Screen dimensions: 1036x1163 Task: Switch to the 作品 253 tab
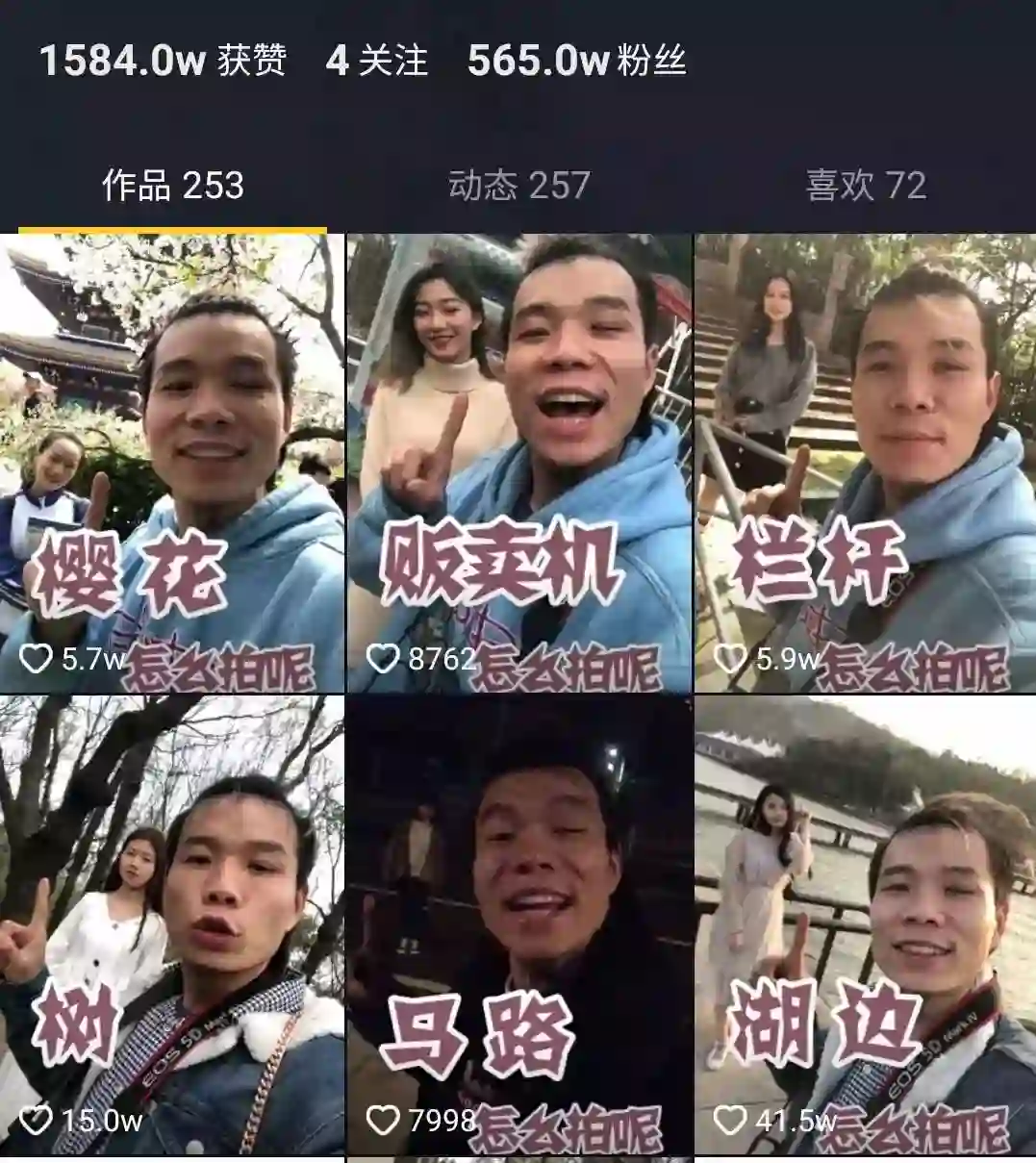(x=173, y=186)
